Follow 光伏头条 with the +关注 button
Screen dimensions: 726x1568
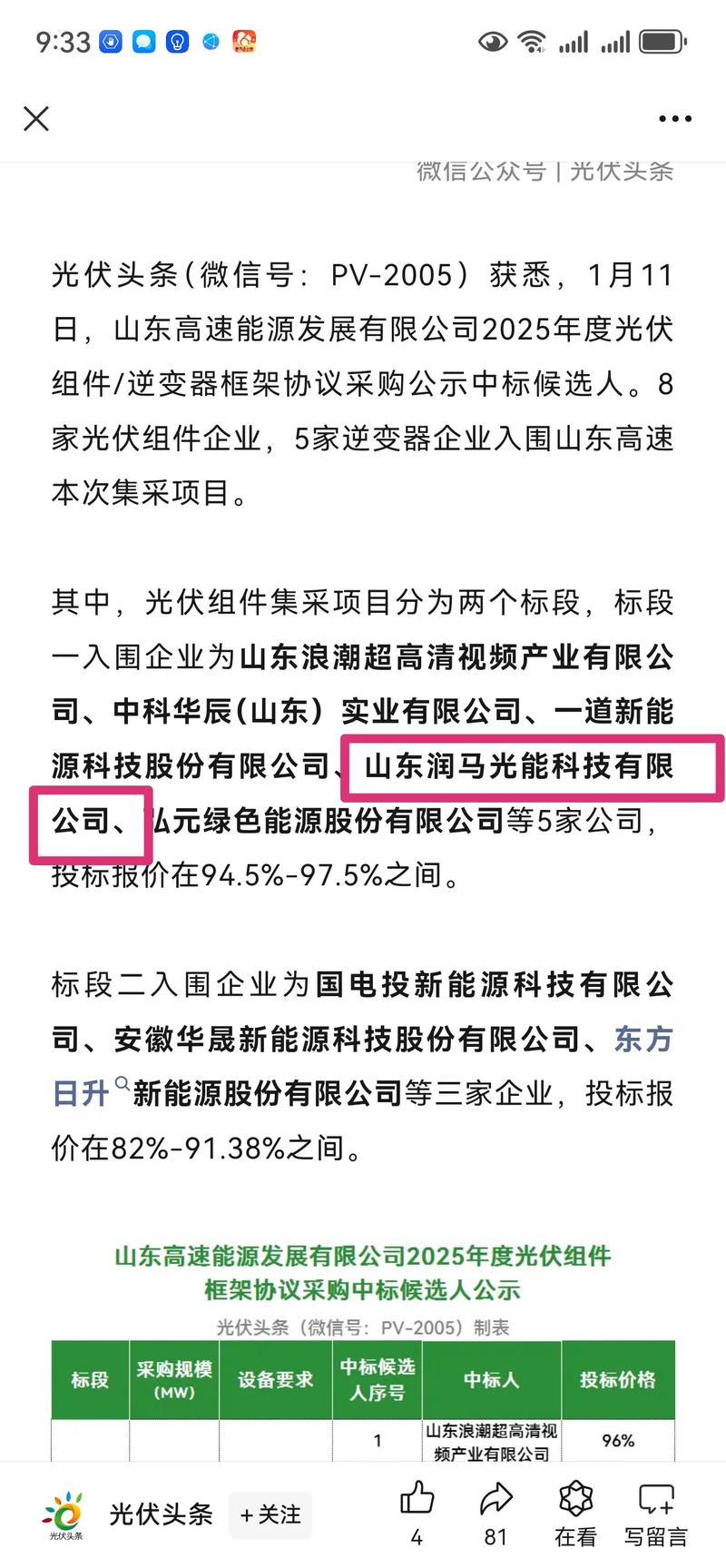[270, 1514]
